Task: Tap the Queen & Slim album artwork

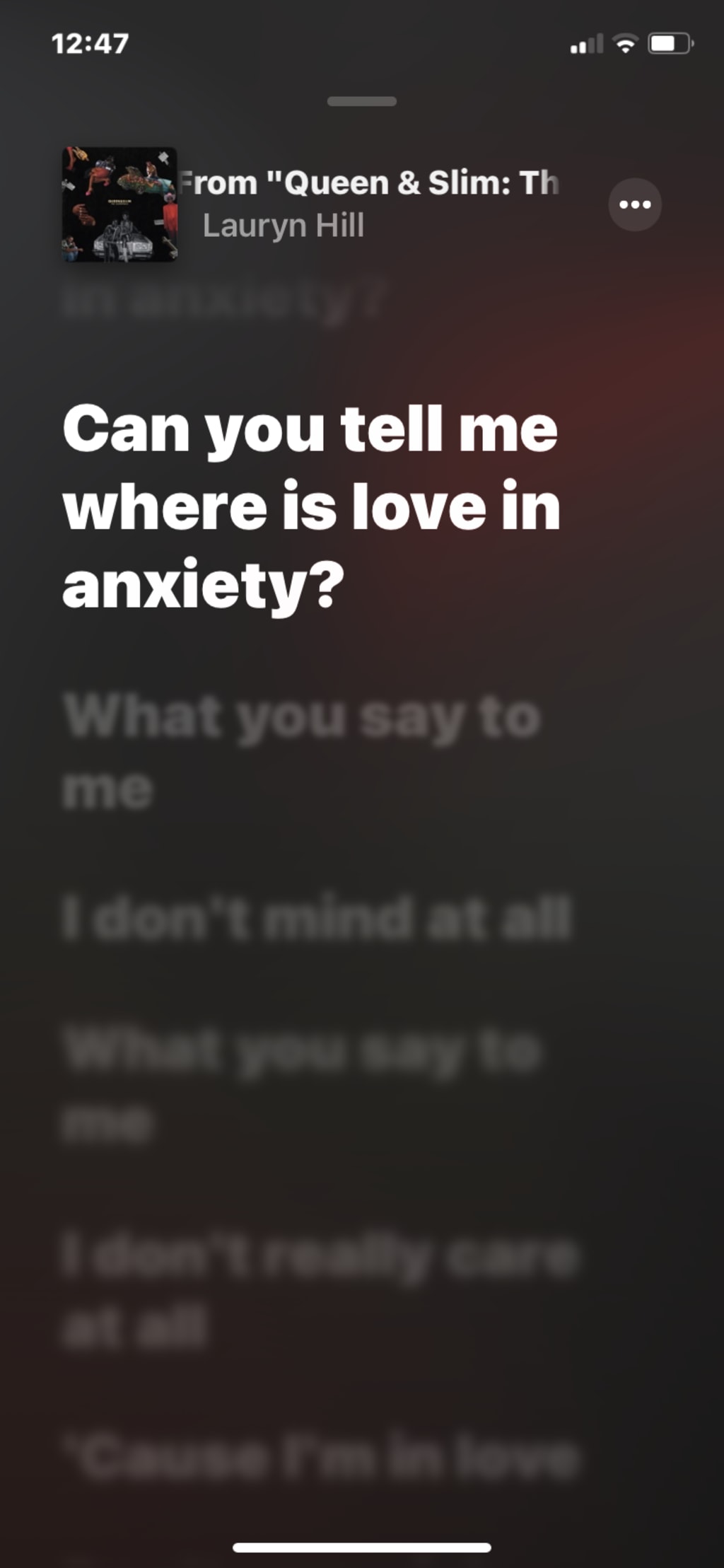Action: coord(119,204)
